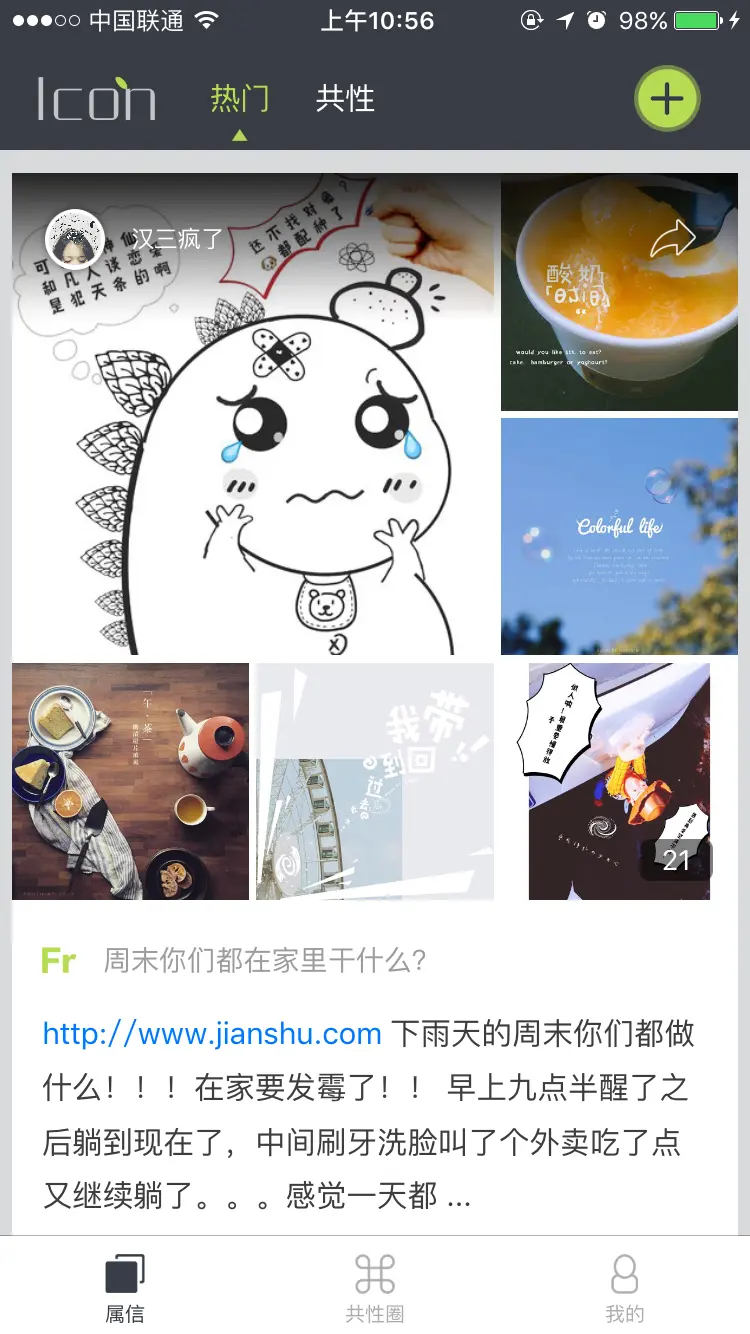Switch to the 共性圈 bottom tab

[x=375, y=1287]
